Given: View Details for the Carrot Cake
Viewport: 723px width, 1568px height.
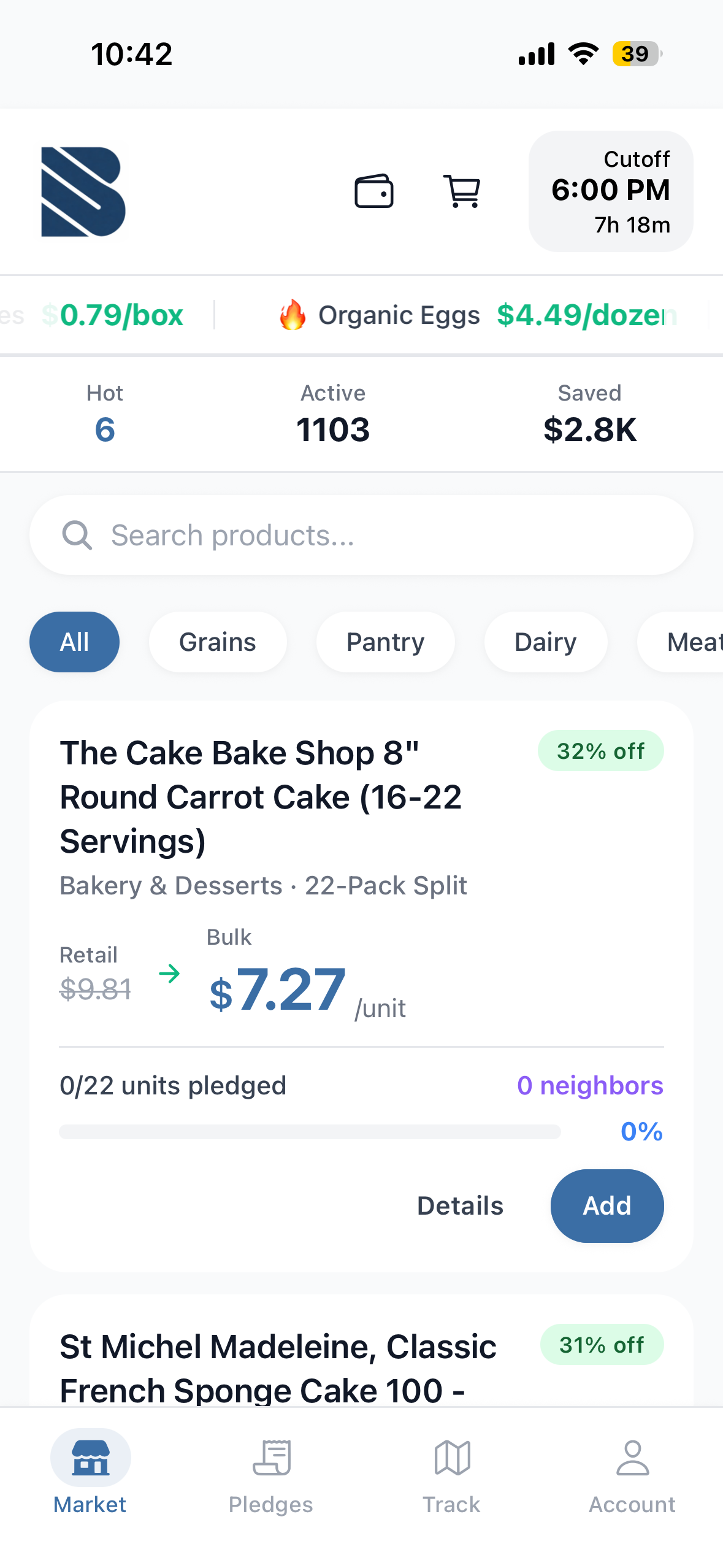Looking at the screenshot, I should pos(460,1205).
